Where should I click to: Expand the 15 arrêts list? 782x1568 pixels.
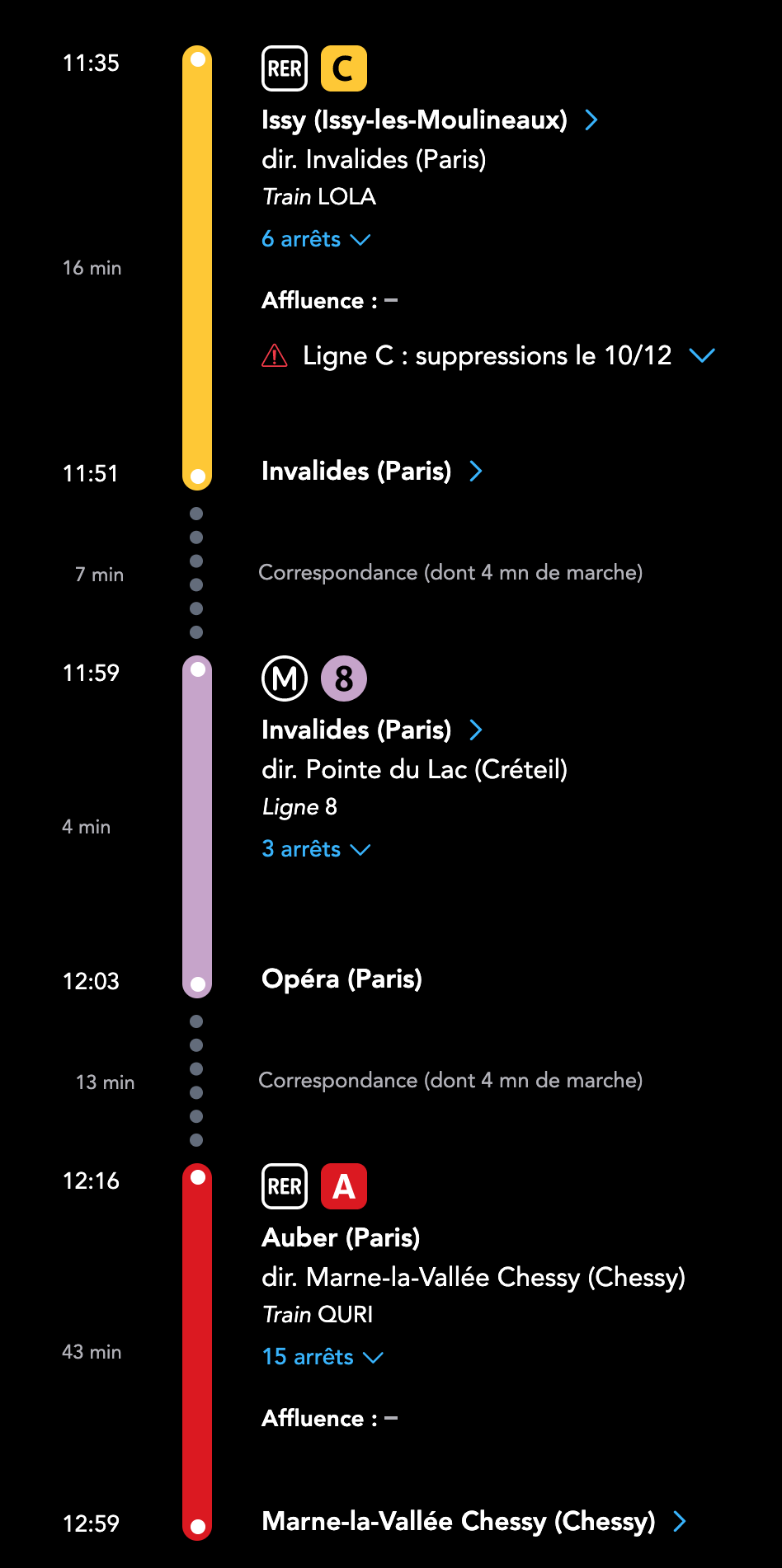[323, 1357]
